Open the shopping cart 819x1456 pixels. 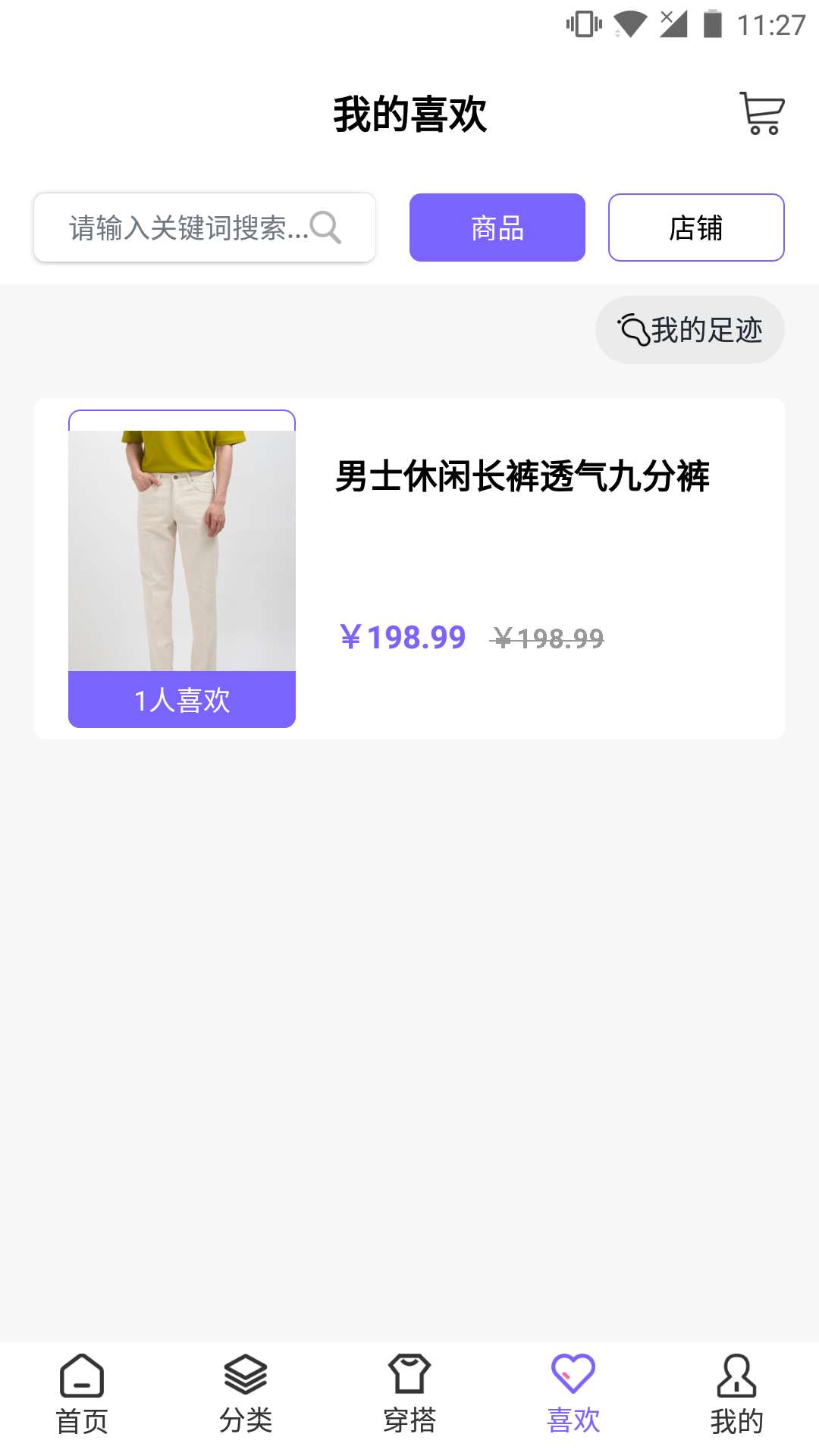(x=761, y=114)
